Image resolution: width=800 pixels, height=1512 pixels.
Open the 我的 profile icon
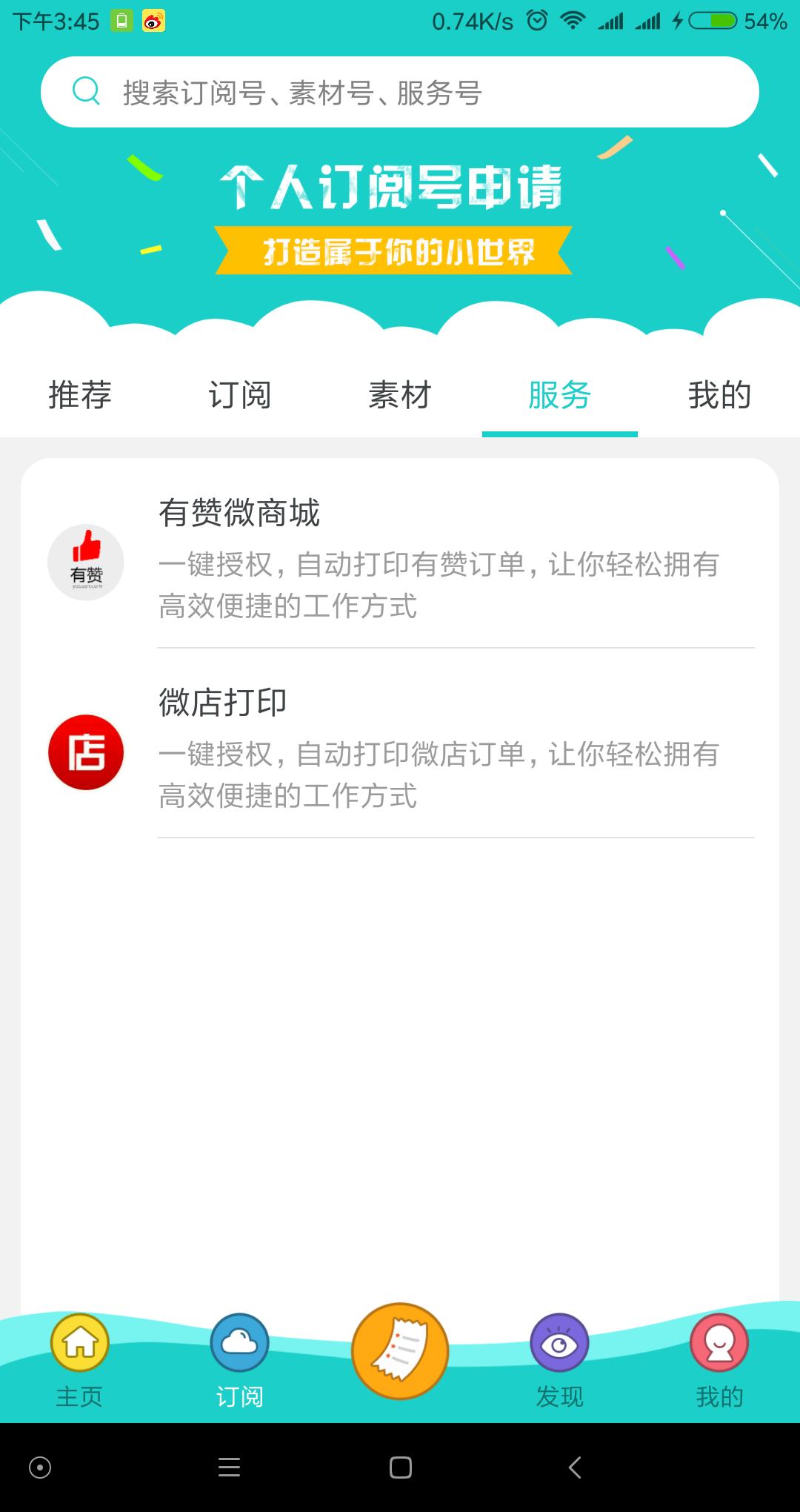[x=719, y=1342]
